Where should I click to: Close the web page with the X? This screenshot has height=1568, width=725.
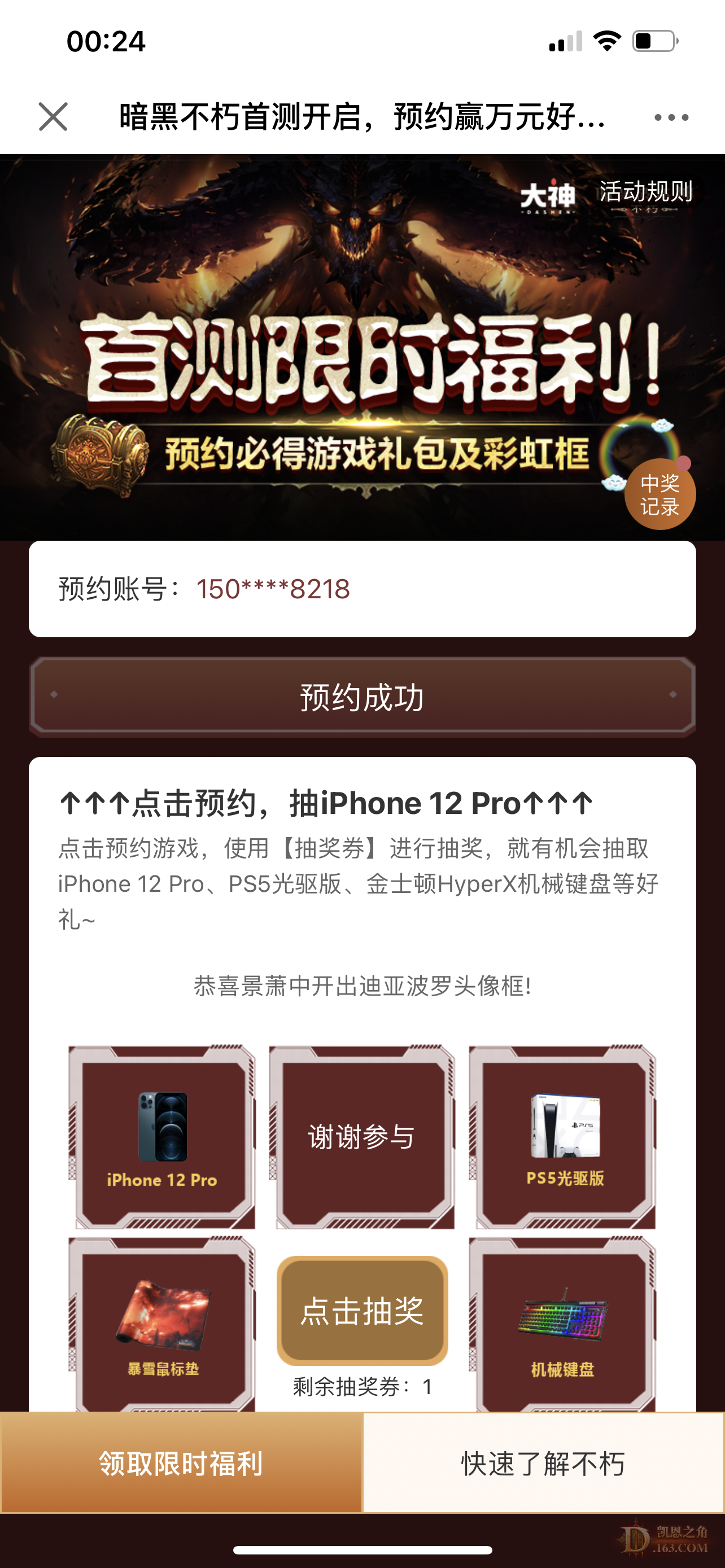pyautogui.click(x=53, y=117)
